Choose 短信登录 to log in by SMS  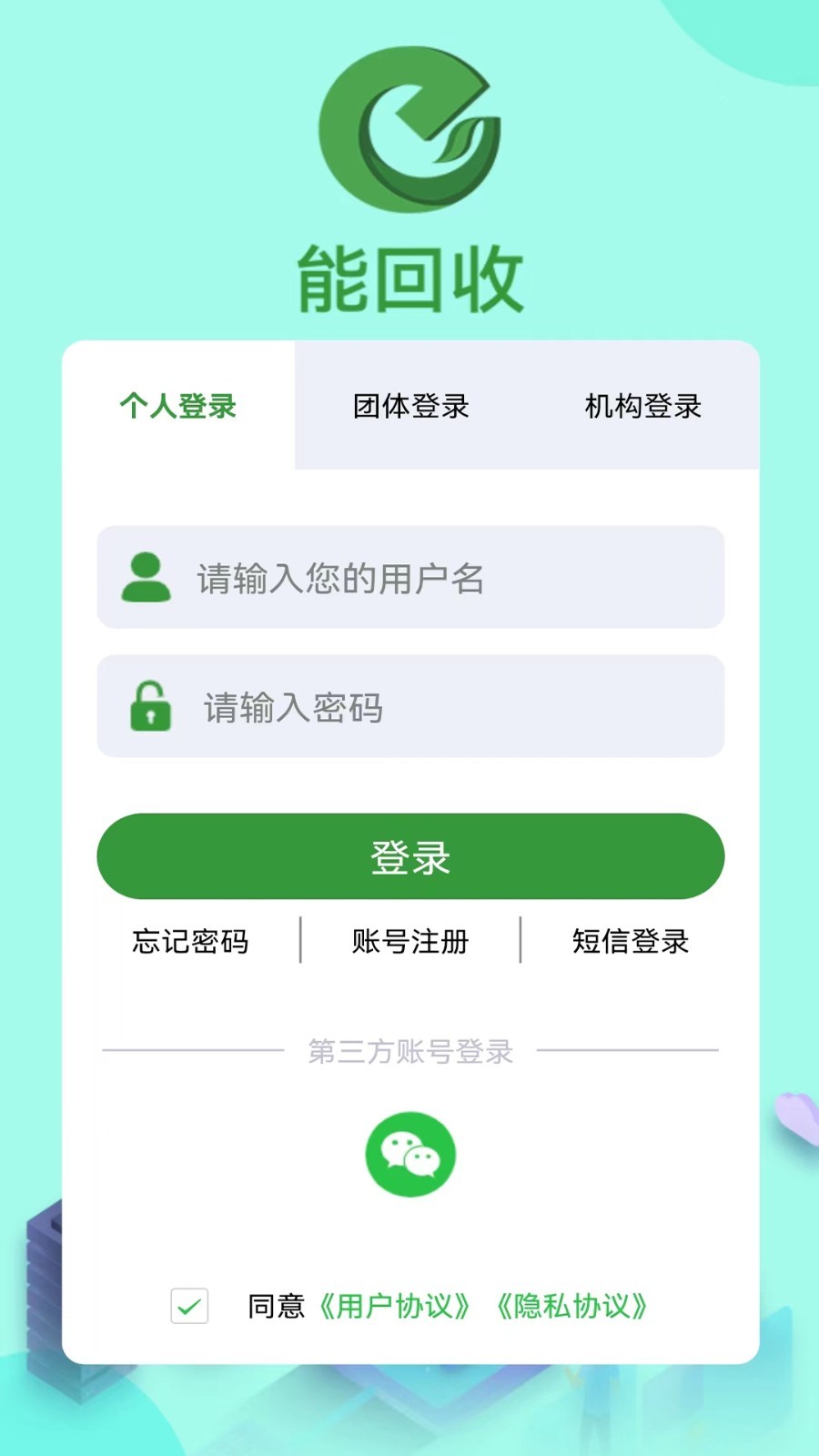tap(631, 941)
